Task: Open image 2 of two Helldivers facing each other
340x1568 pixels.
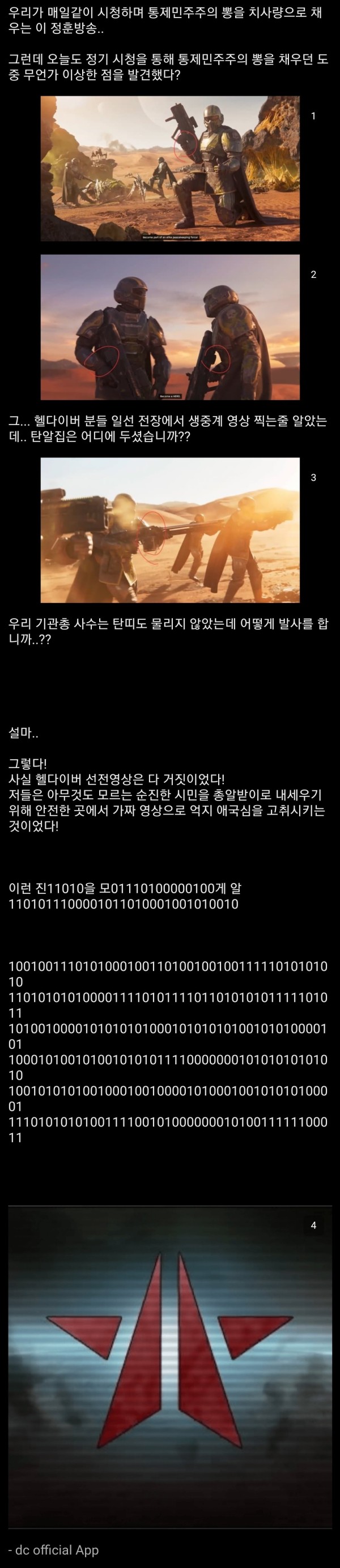Action: coord(170,327)
